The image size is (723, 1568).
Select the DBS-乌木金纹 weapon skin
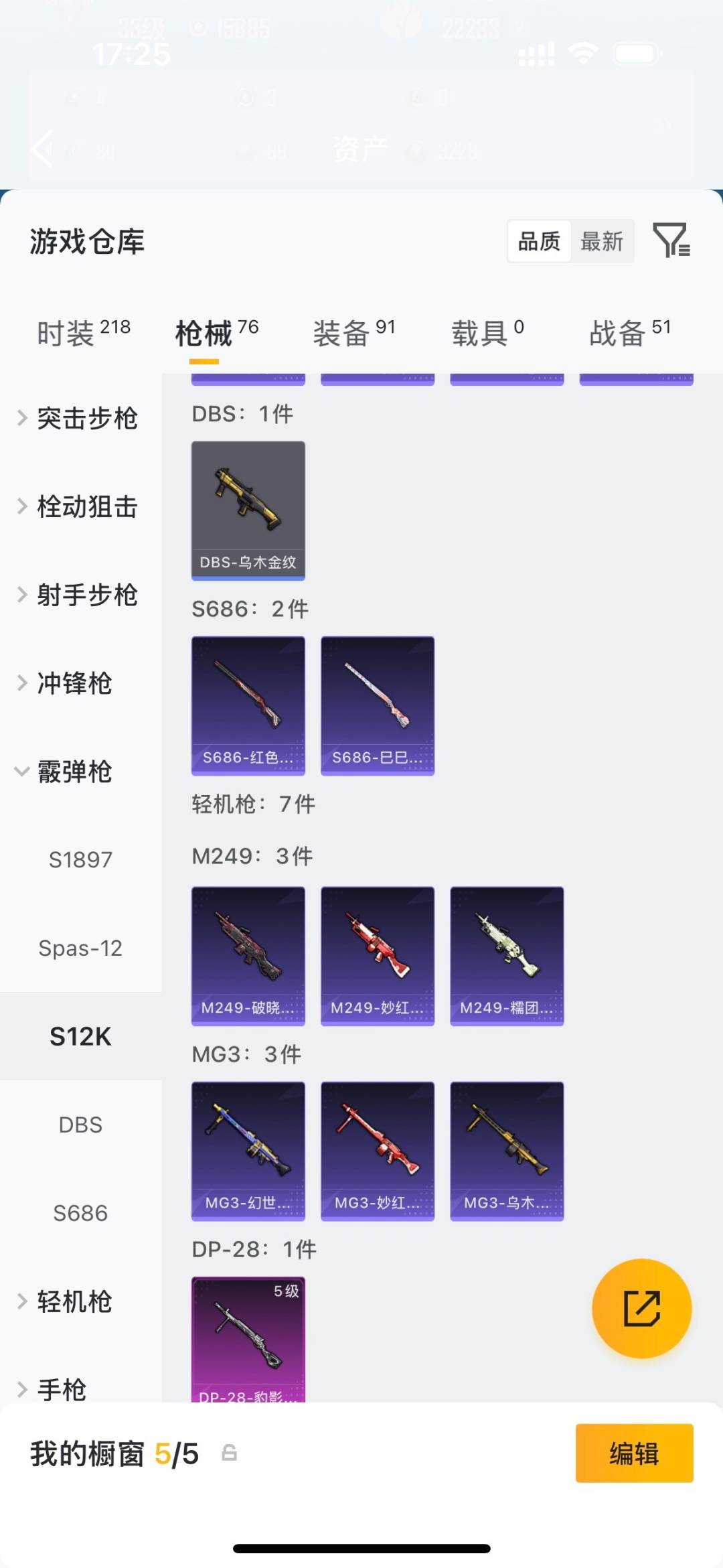[x=248, y=509]
